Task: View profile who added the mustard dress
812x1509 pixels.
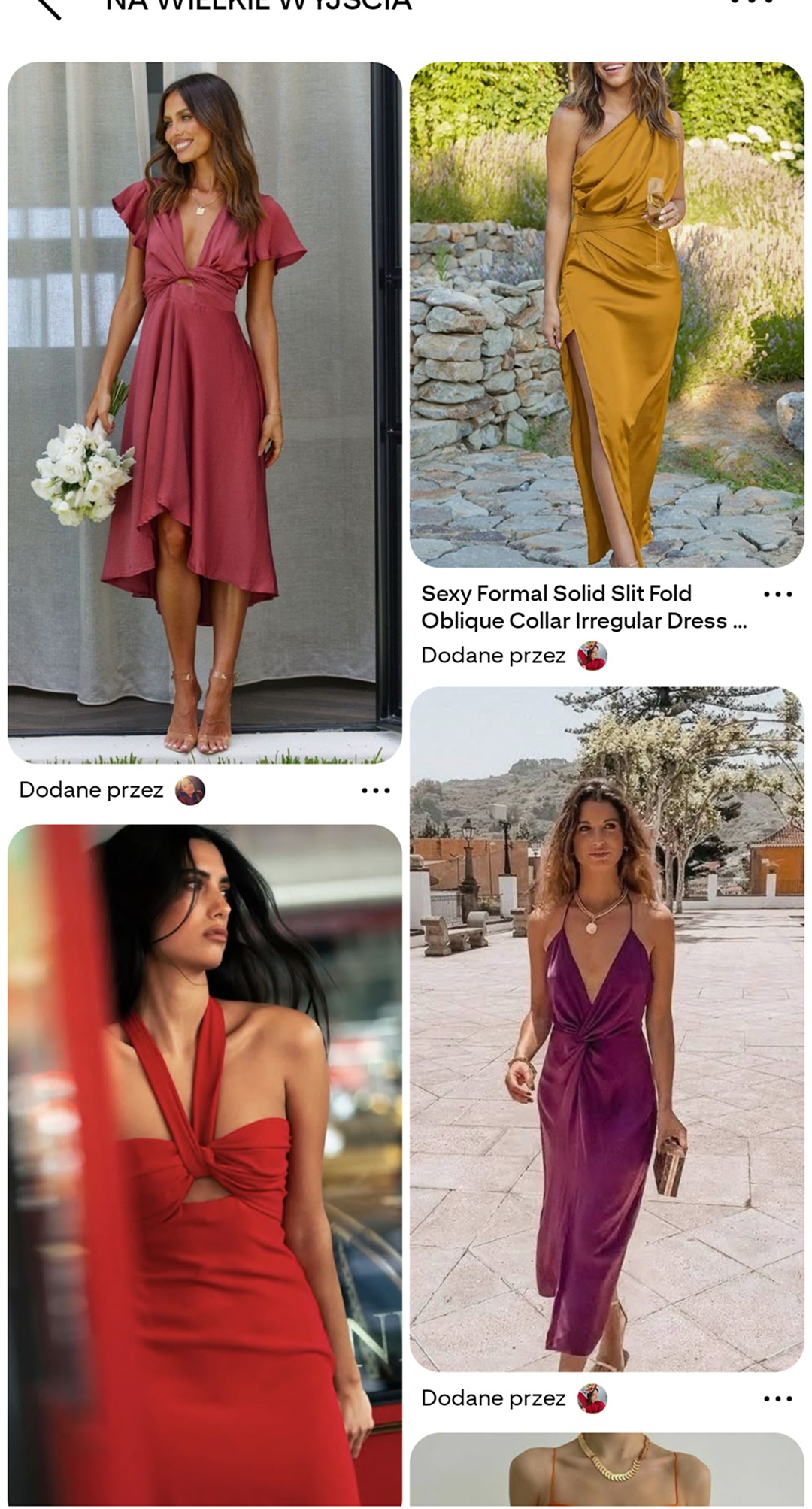Action: [592, 656]
